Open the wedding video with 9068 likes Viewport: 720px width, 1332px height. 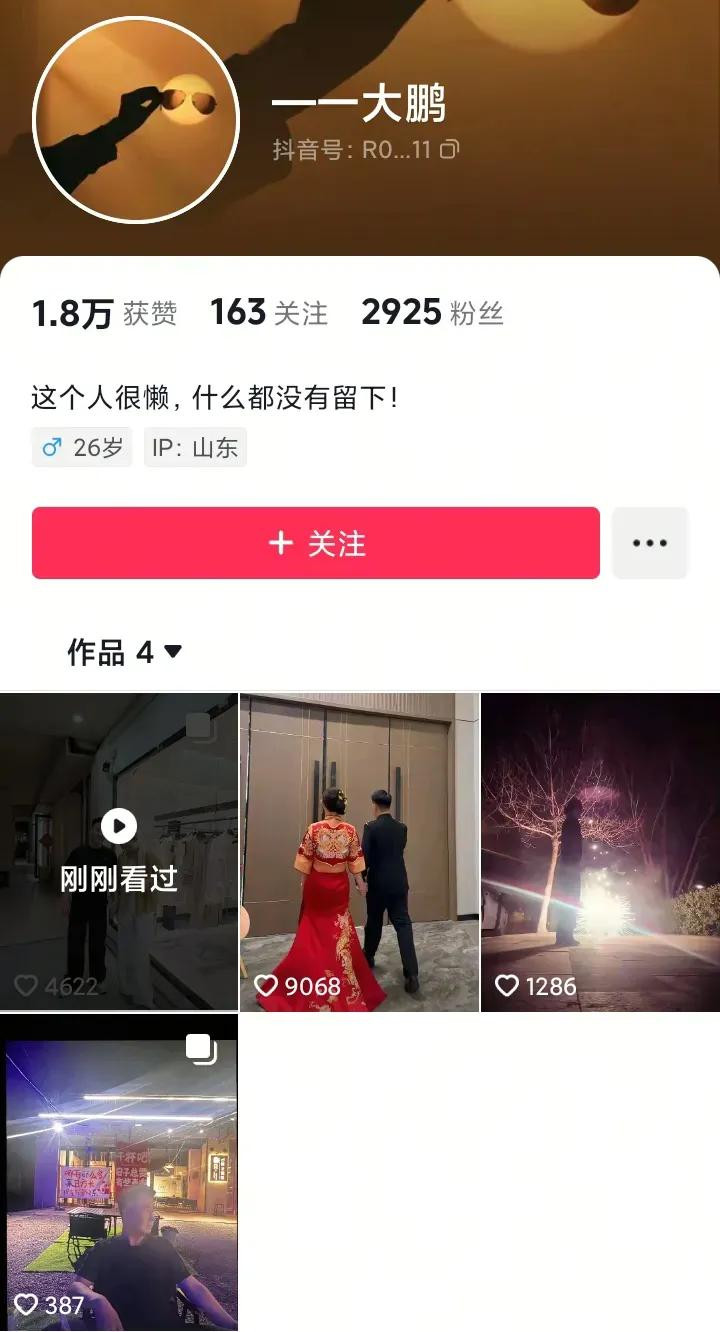click(359, 850)
